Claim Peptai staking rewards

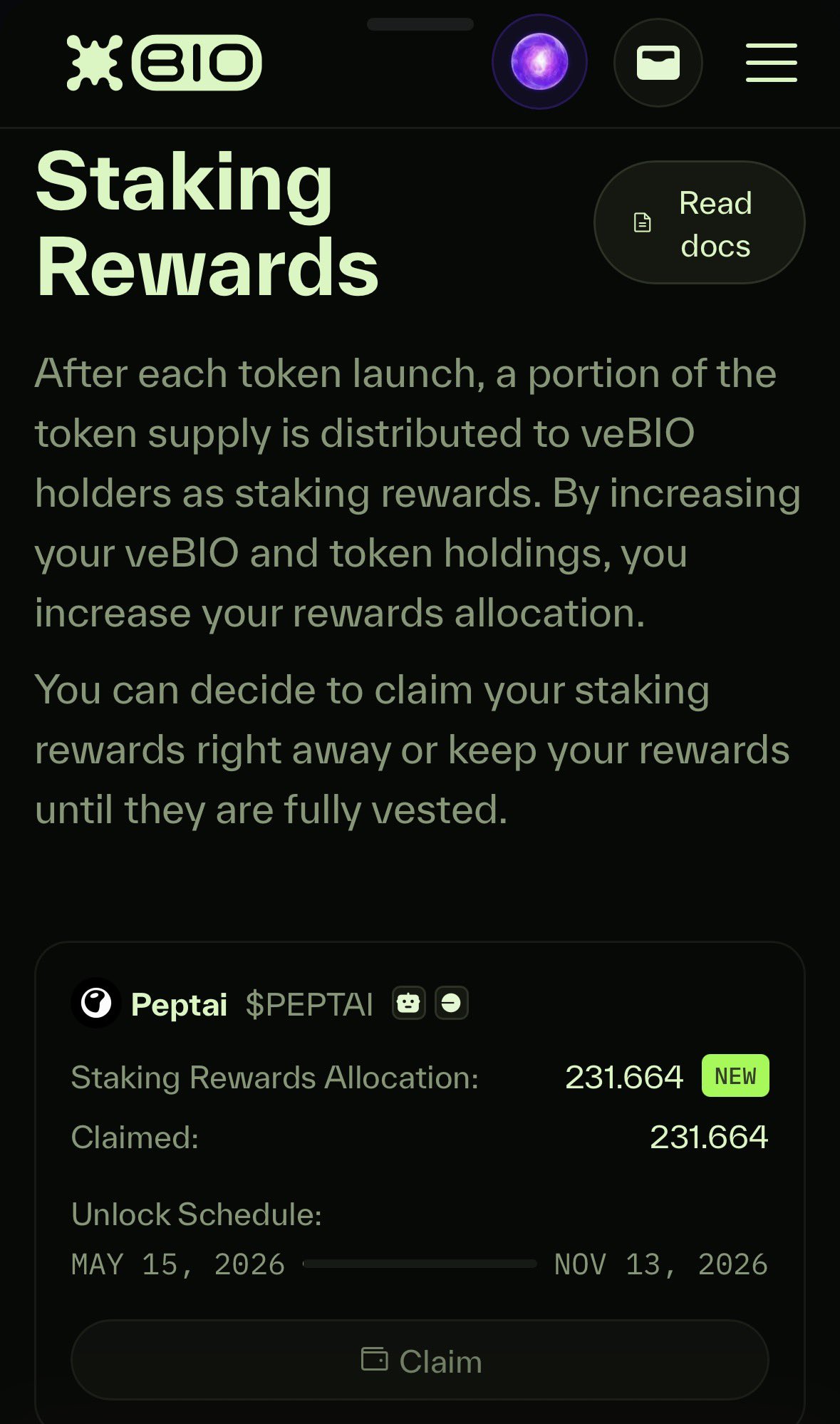420,1360
